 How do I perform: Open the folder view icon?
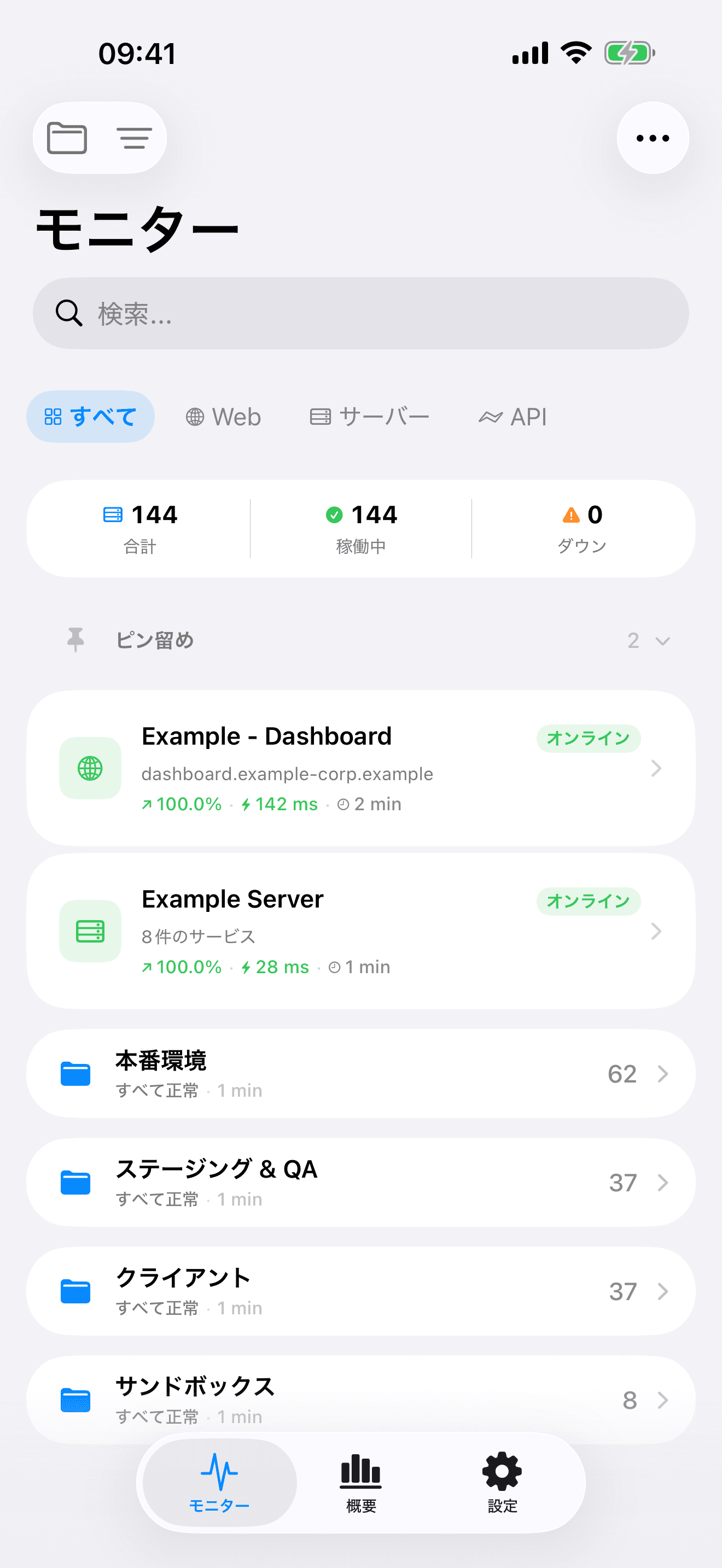[67, 138]
